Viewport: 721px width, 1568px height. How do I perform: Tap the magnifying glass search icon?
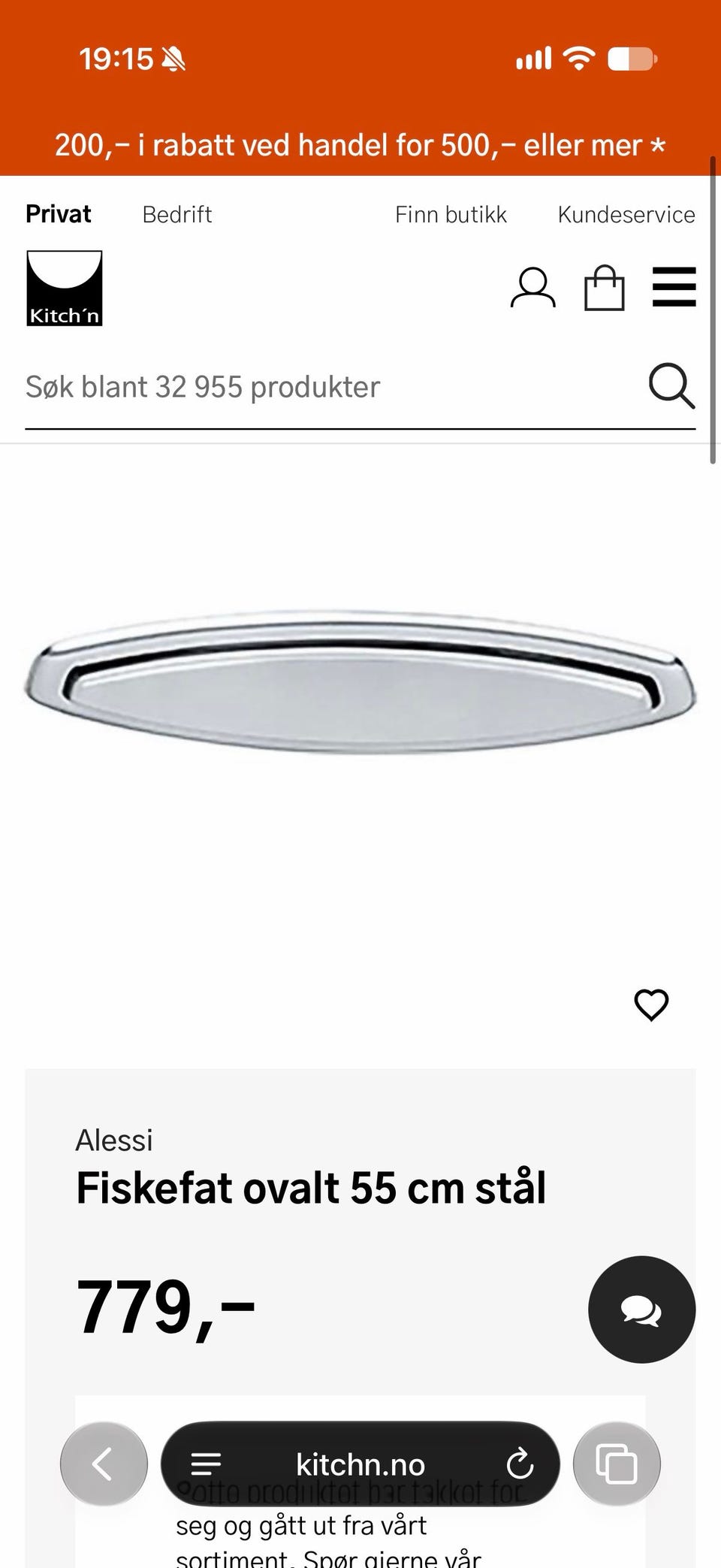671,386
